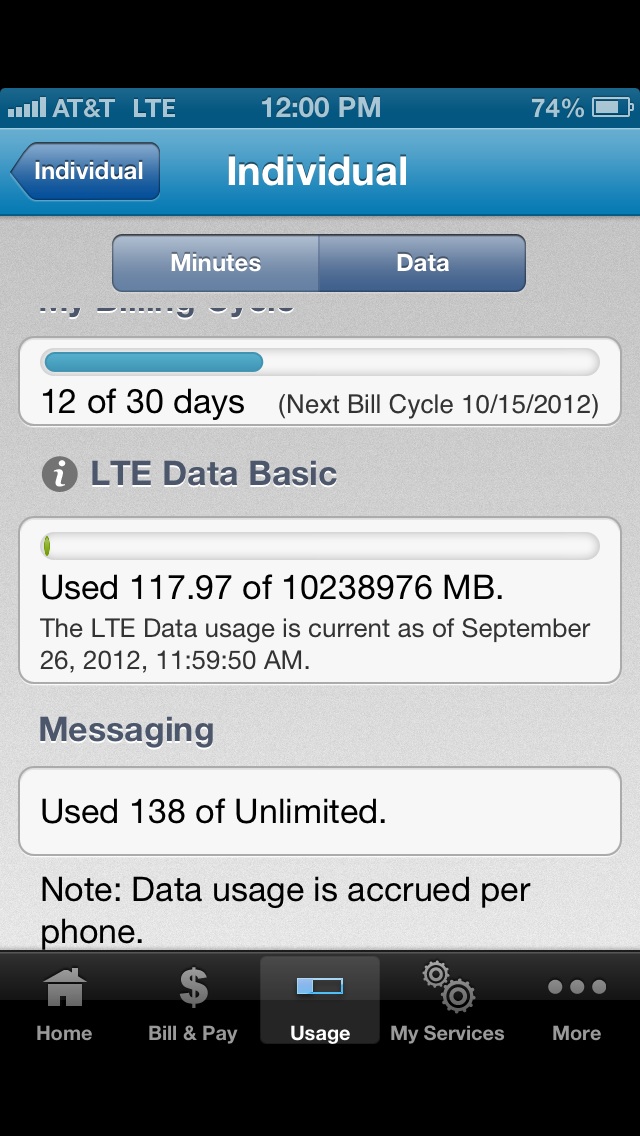640x1136 pixels.
Task: Go back using the Individual back button
Action: point(86,172)
